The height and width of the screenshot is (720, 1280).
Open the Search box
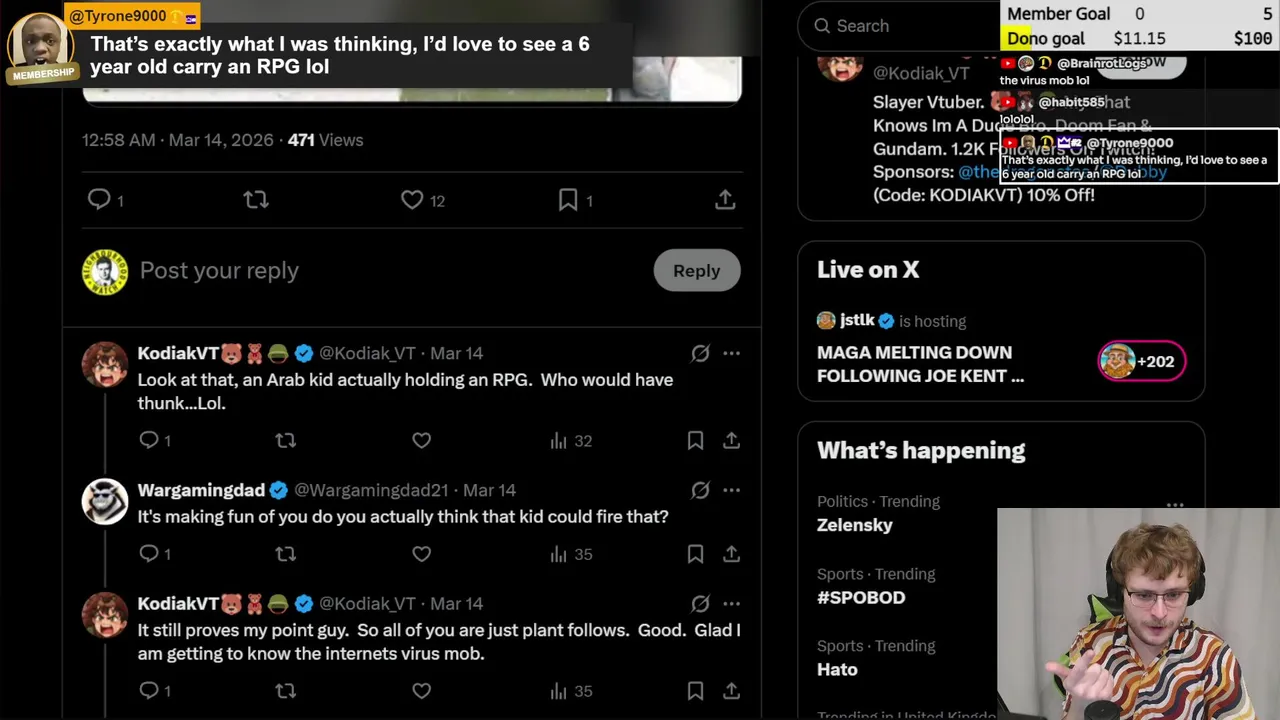click(x=900, y=26)
